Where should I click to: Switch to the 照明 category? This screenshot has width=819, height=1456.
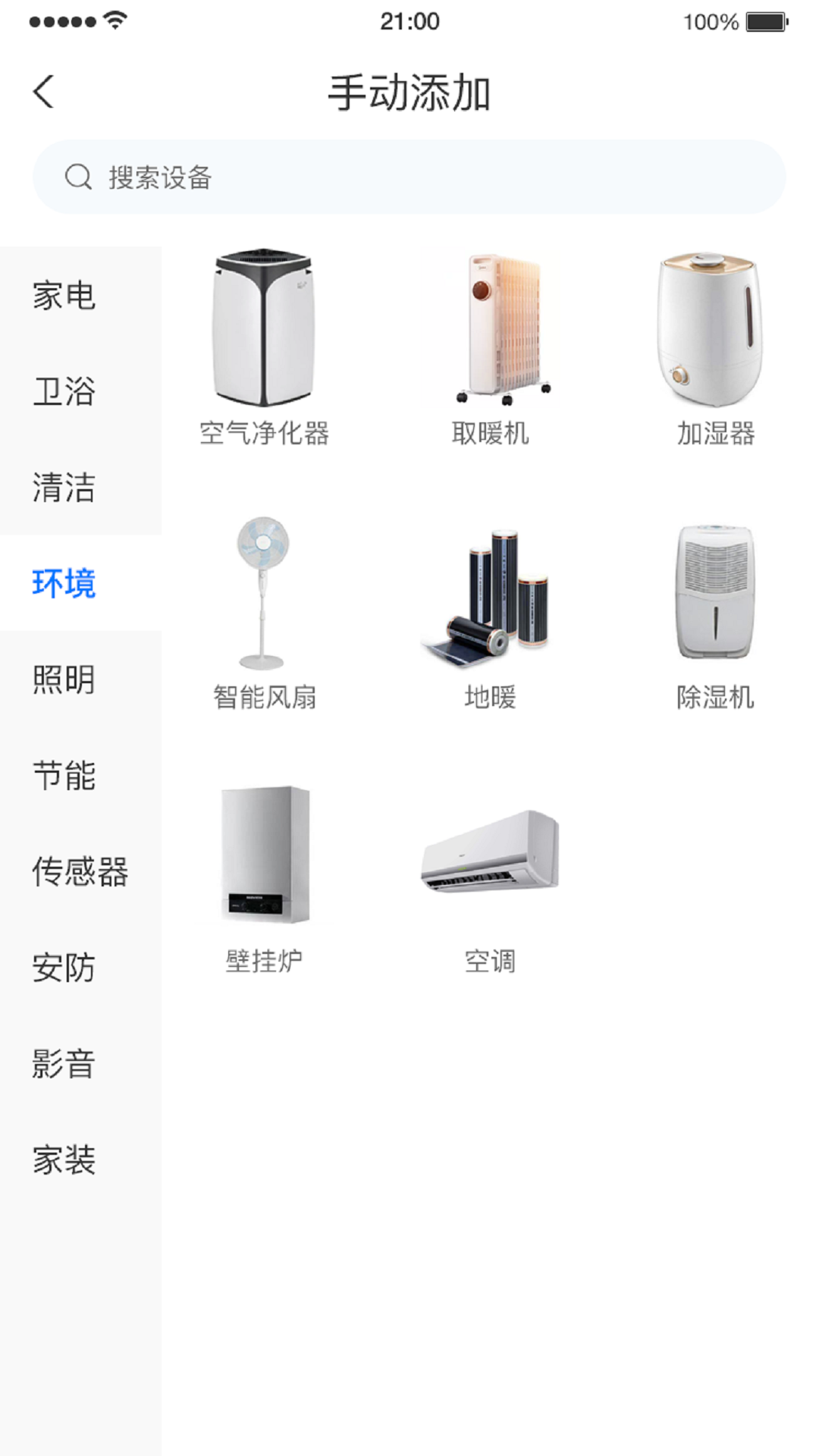(x=64, y=679)
